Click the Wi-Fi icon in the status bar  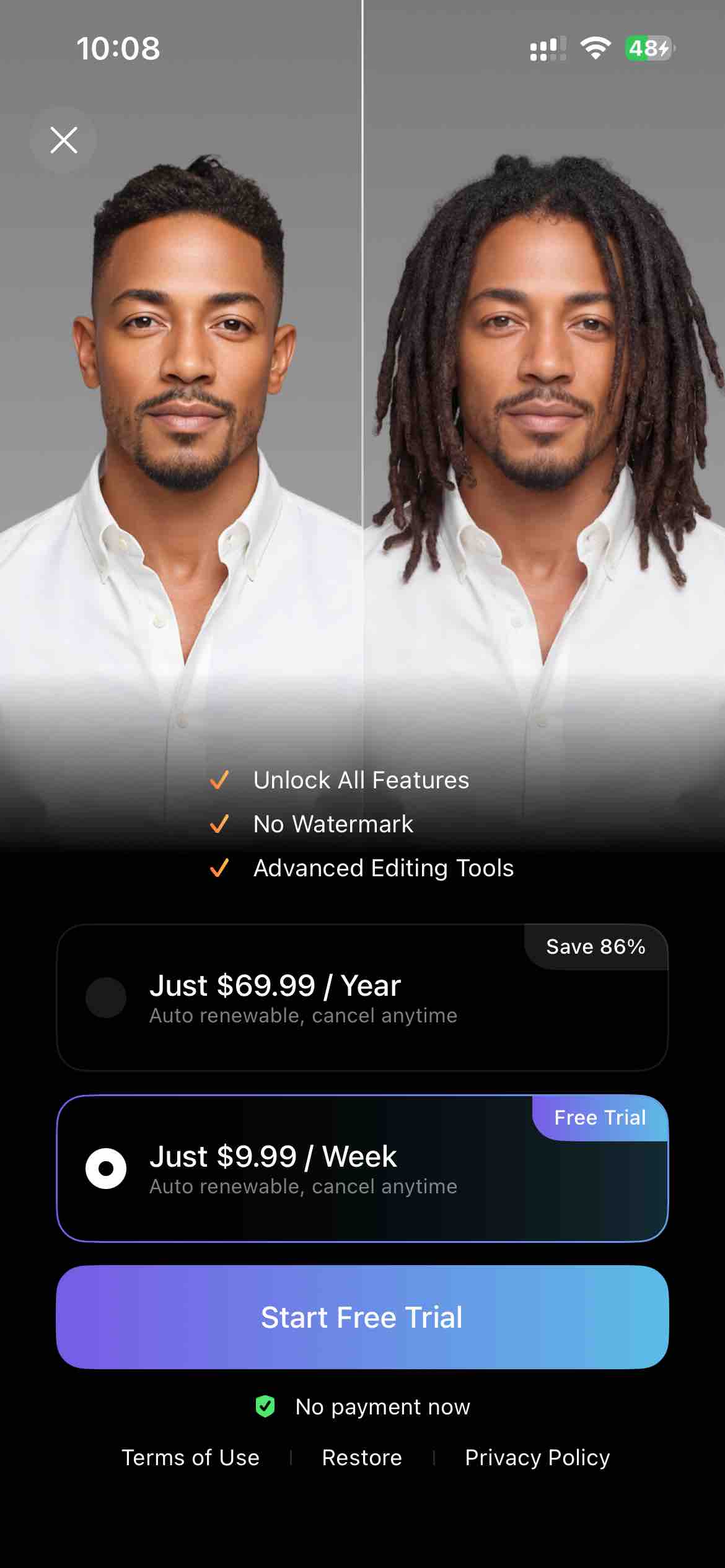pyautogui.click(x=595, y=48)
